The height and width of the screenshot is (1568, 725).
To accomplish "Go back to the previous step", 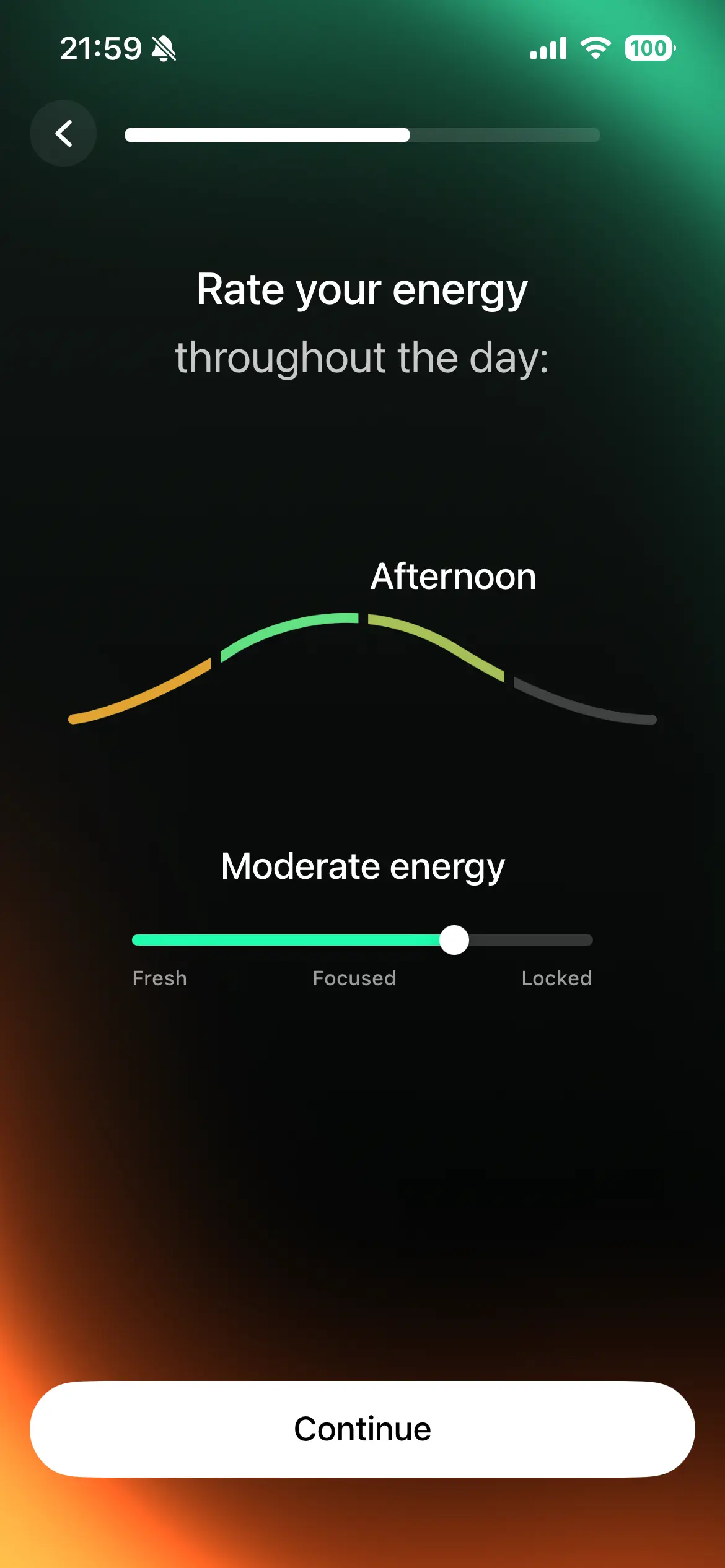I will pos(63,133).
